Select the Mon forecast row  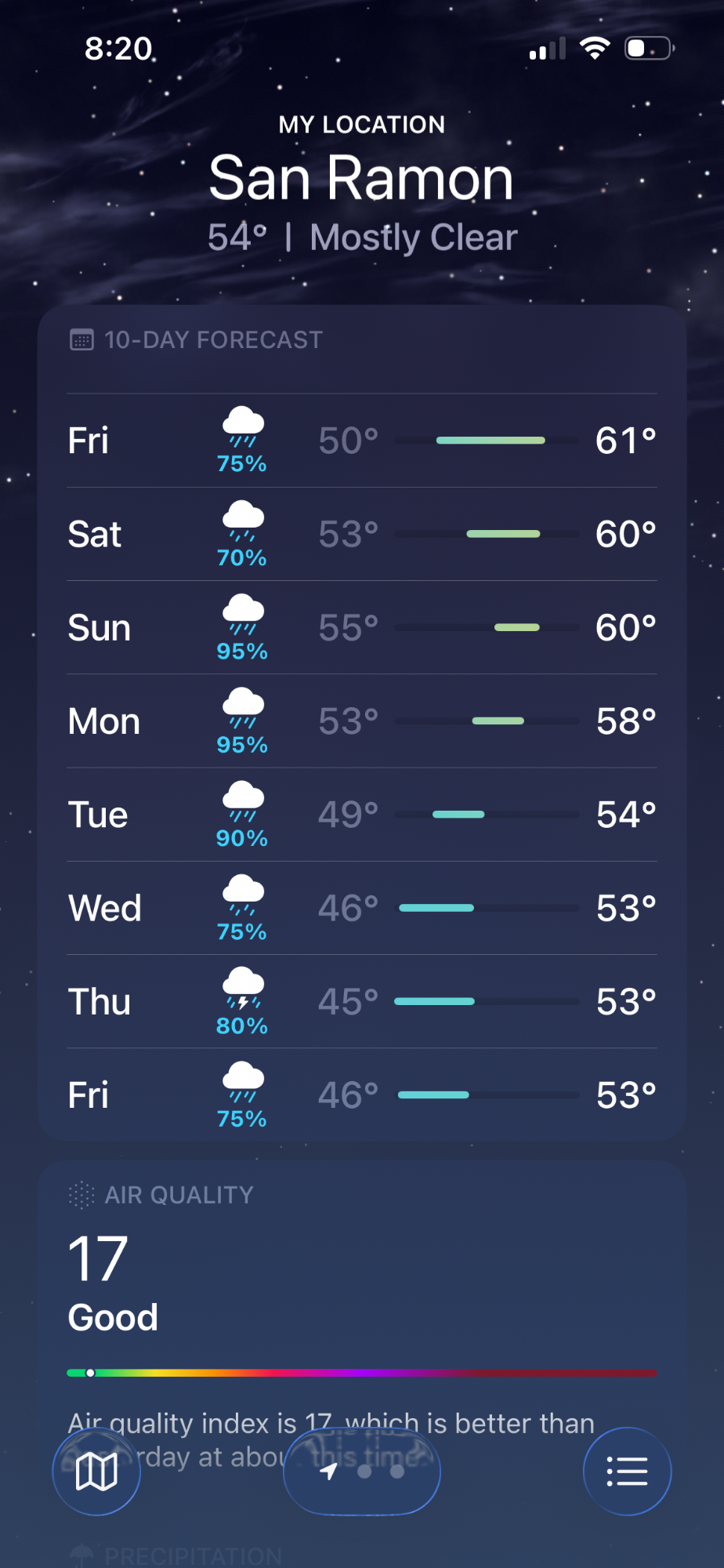(362, 721)
